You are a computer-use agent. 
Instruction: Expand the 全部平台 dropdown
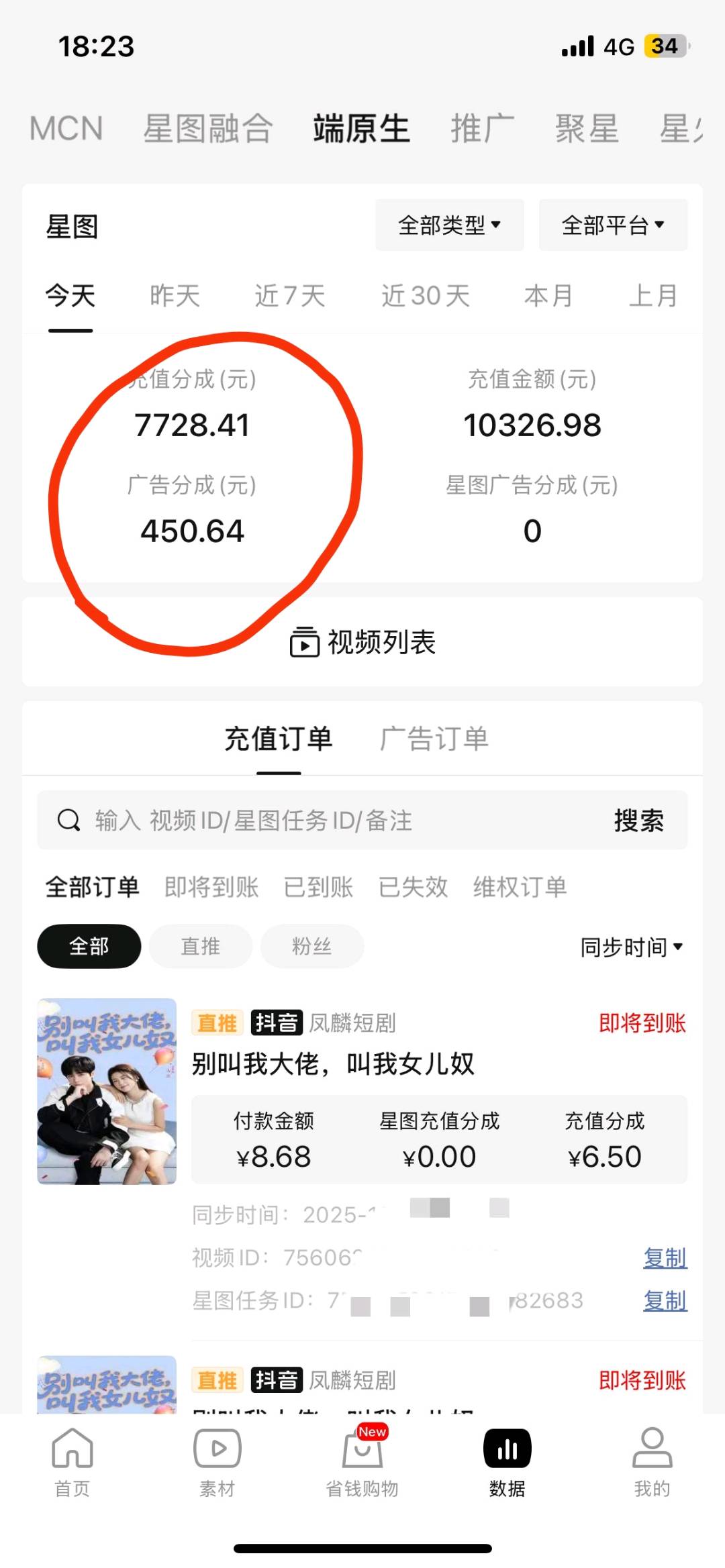point(613,225)
